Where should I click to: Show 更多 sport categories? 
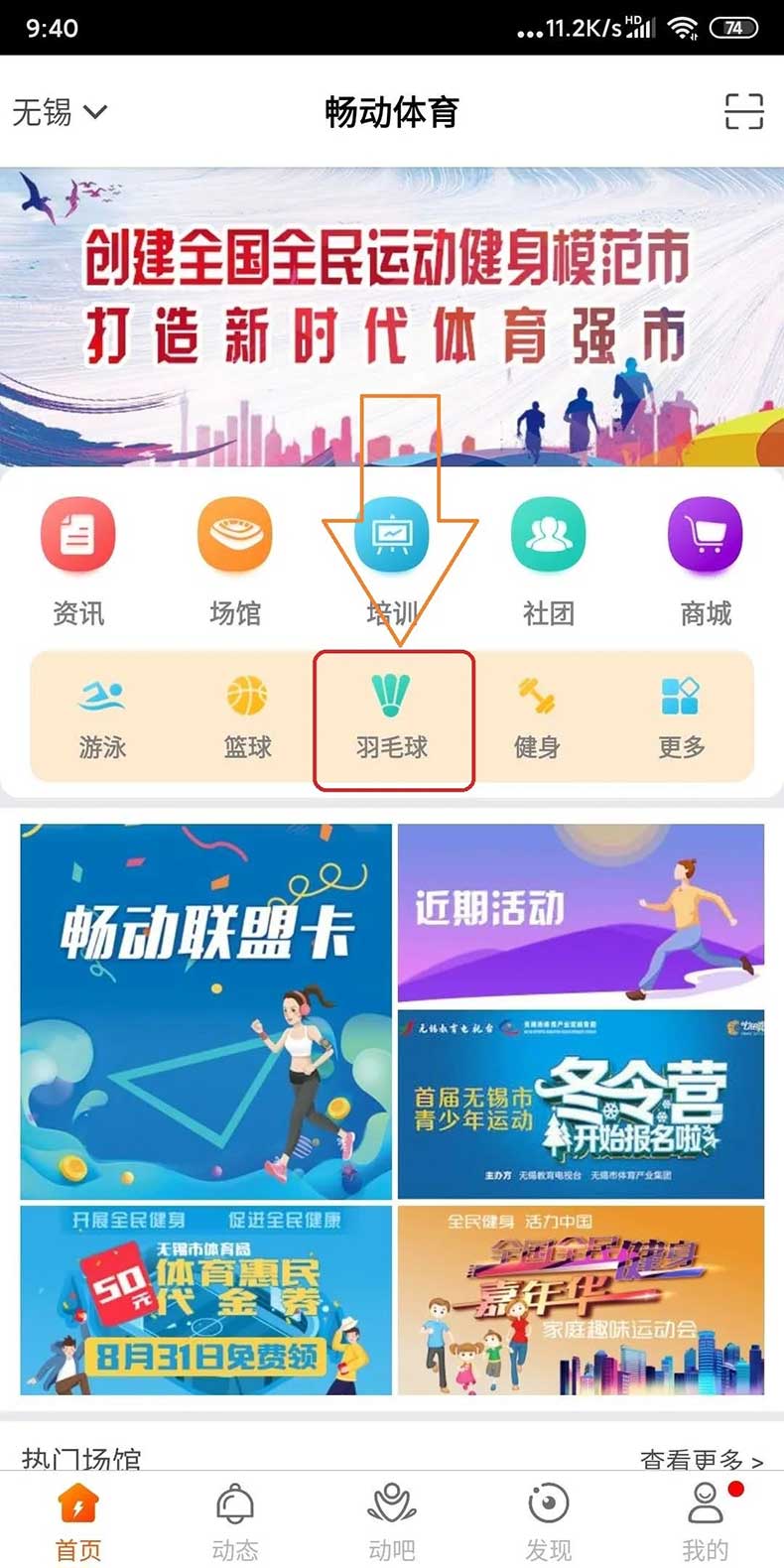681,719
